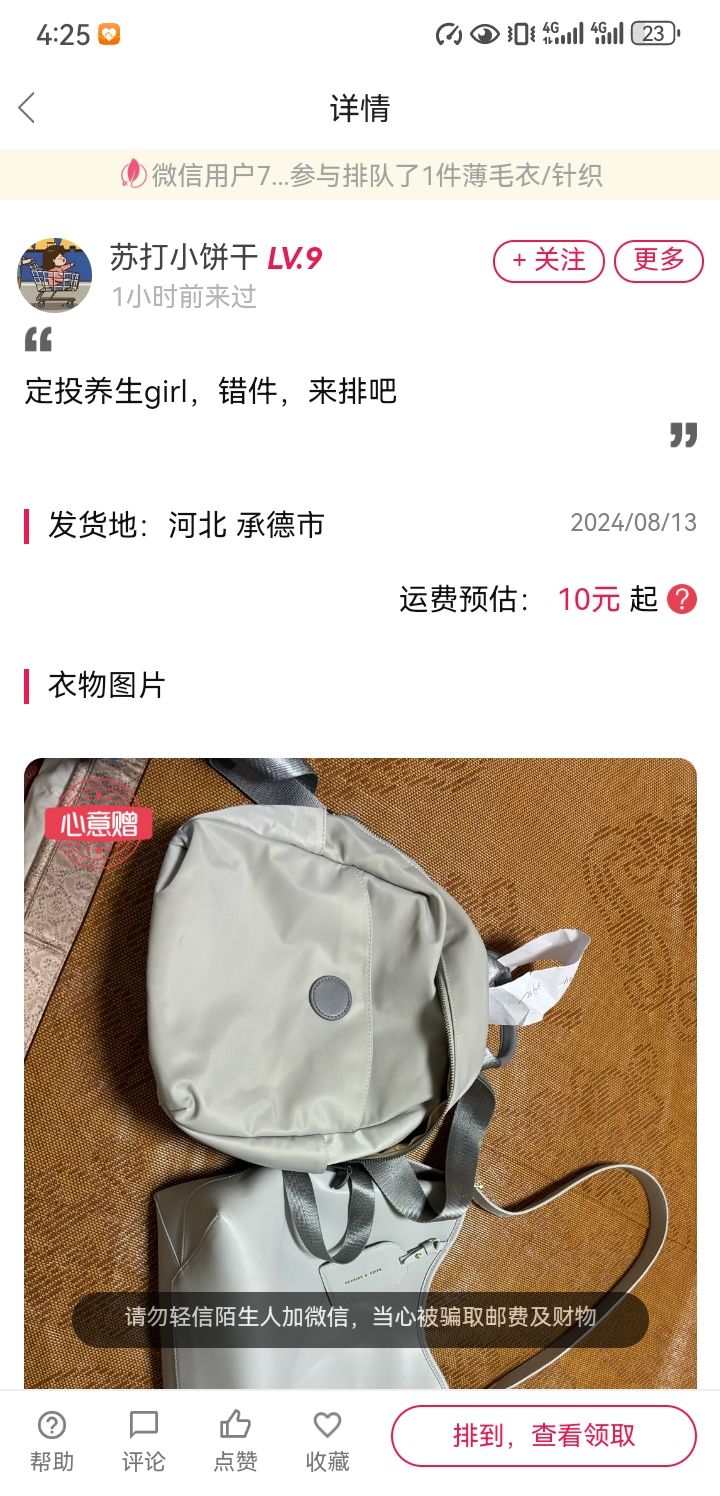The height and width of the screenshot is (1496, 720).
Task: Open the clothing photo of the bags
Action: pyautogui.click(x=360, y=1074)
